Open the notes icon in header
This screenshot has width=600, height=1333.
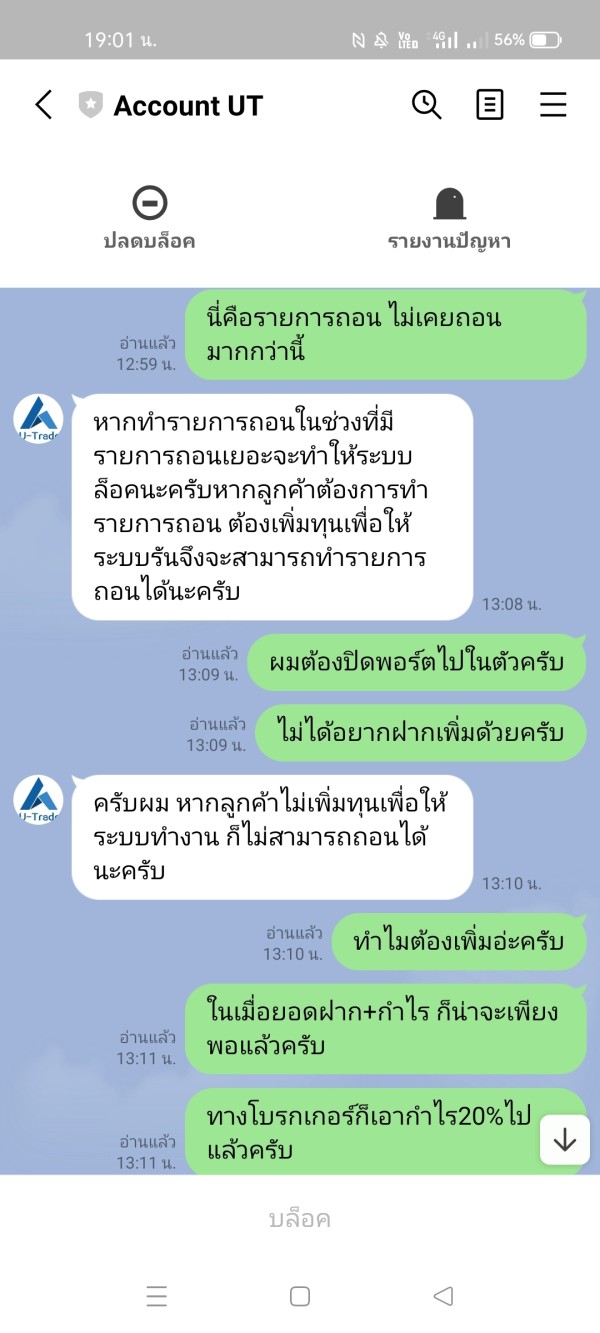[490, 105]
